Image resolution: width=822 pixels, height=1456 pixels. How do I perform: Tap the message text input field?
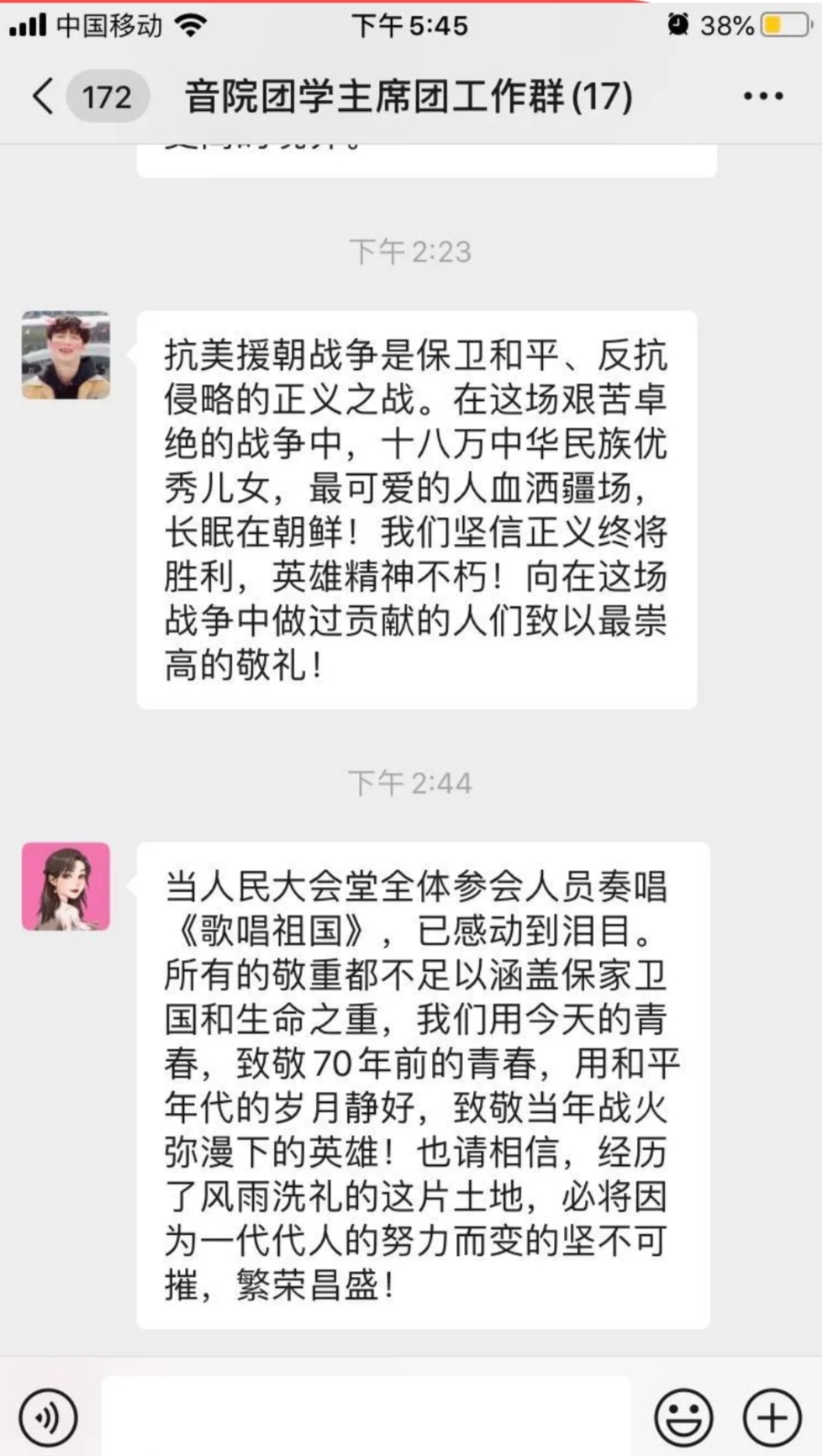366,1417
